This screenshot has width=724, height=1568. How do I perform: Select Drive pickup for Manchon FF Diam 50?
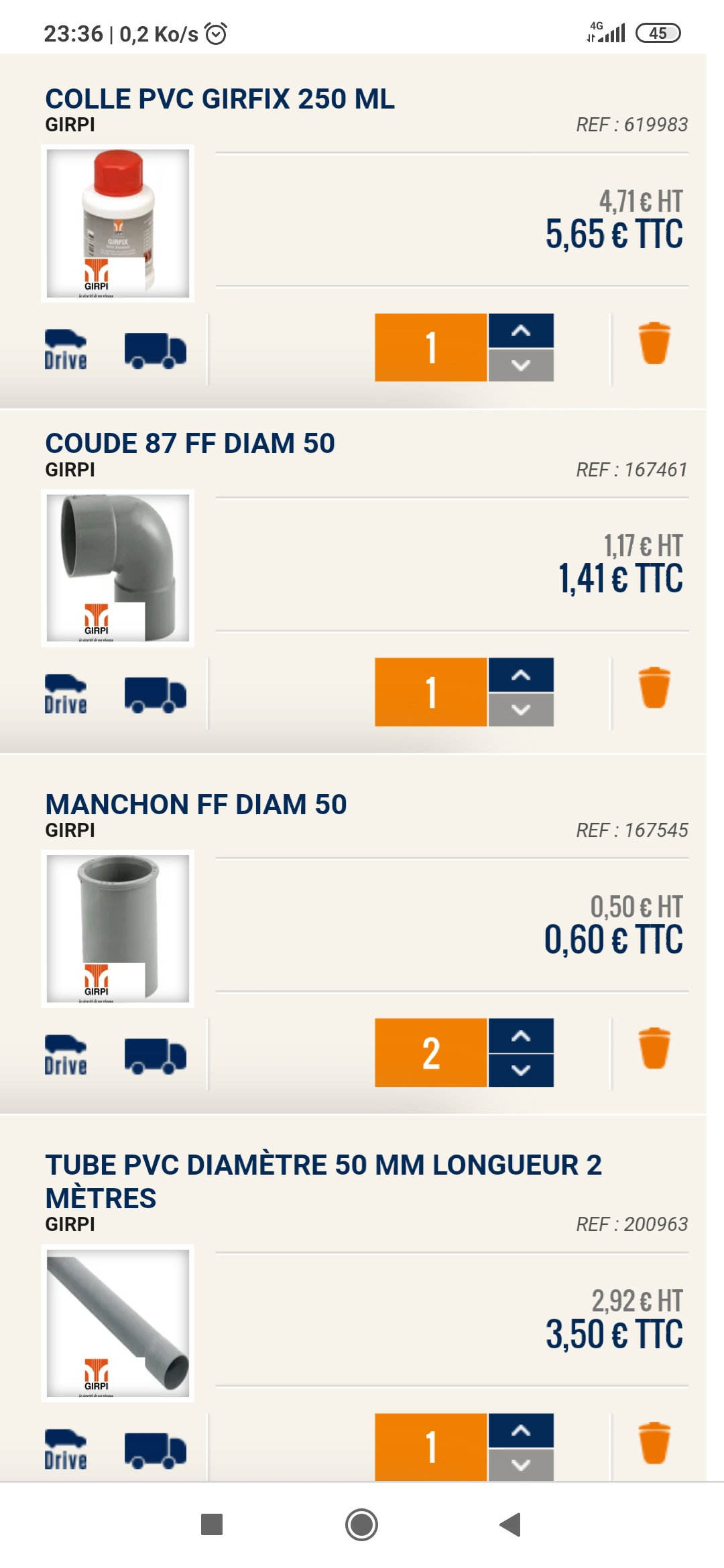pos(66,1055)
